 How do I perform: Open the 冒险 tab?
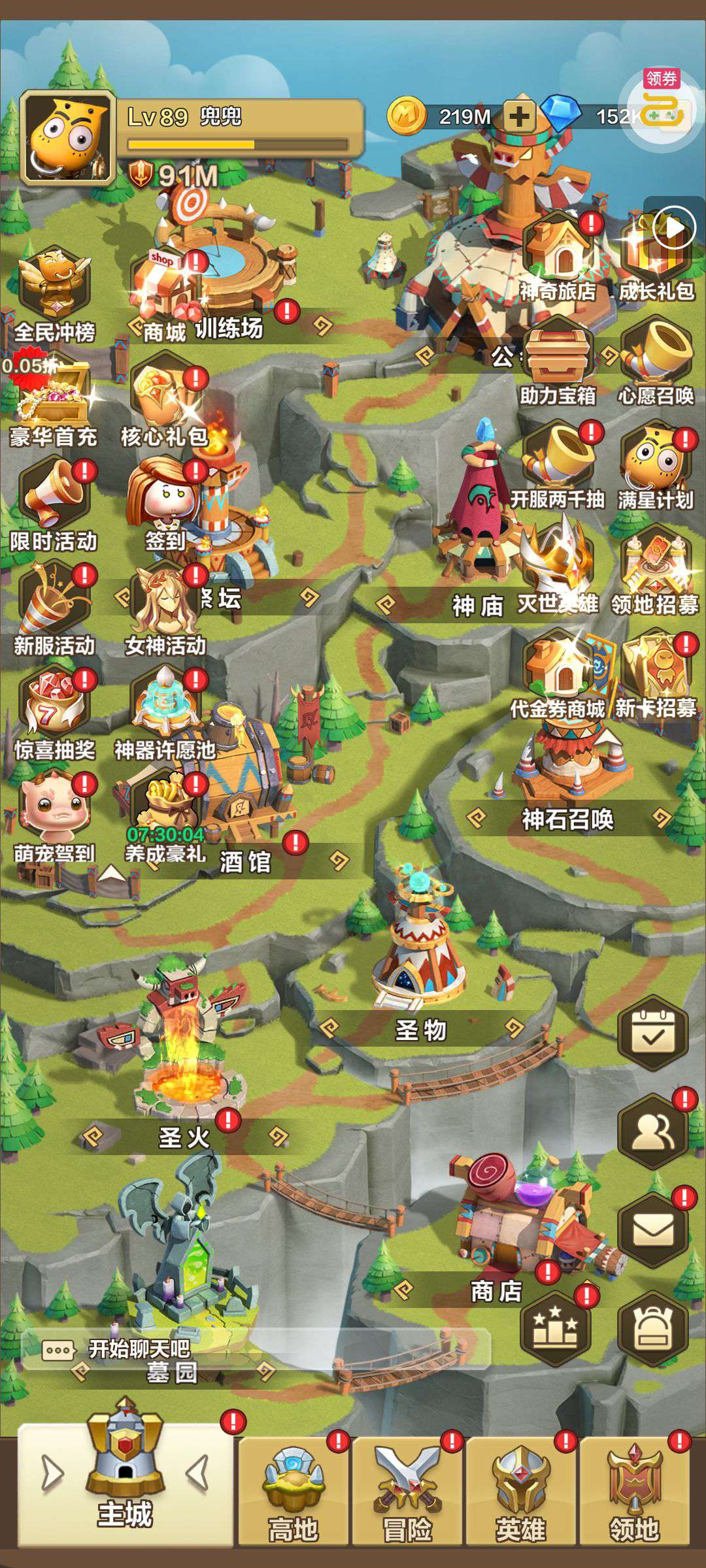(407, 1492)
